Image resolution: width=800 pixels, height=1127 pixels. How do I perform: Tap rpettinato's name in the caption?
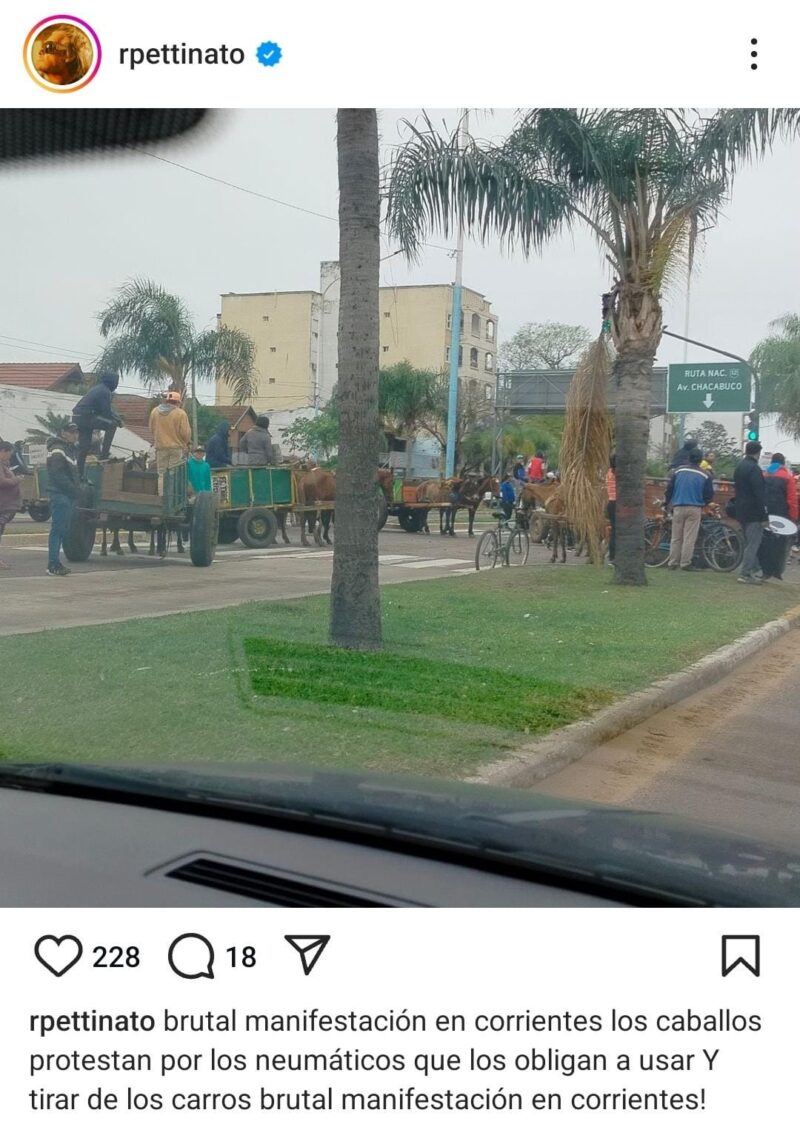tap(92, 1021)
